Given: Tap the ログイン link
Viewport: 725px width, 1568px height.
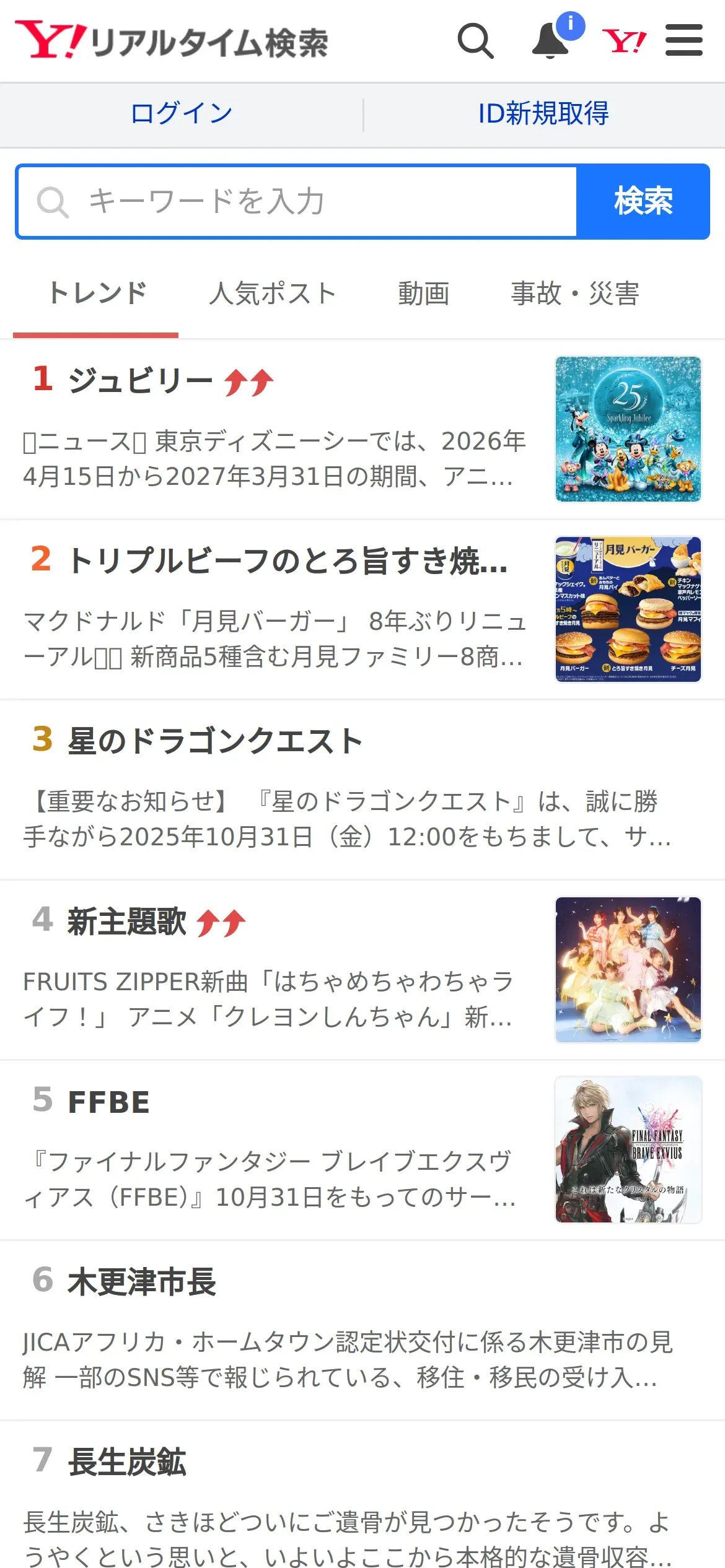Looking at the screenshot, I should pos(182,114).
